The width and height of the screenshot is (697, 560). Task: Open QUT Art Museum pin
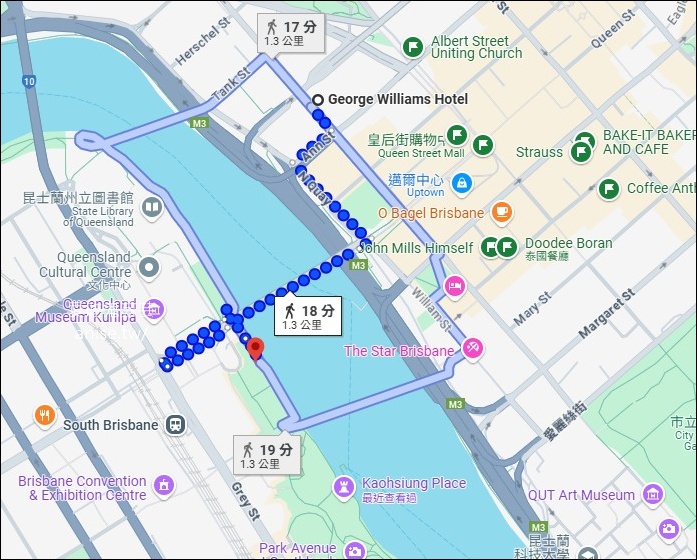click(653, 494)
